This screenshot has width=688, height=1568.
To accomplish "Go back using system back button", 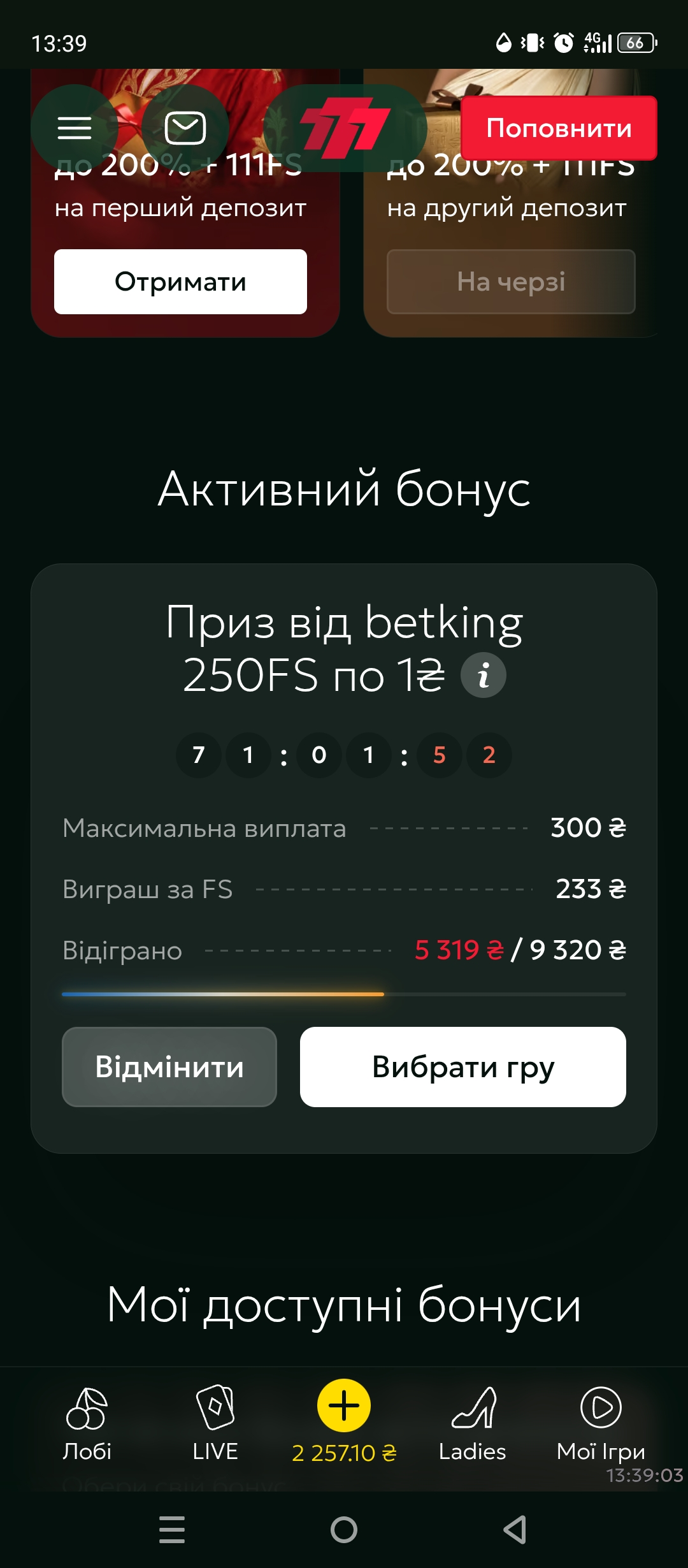I will point(515,1530).
